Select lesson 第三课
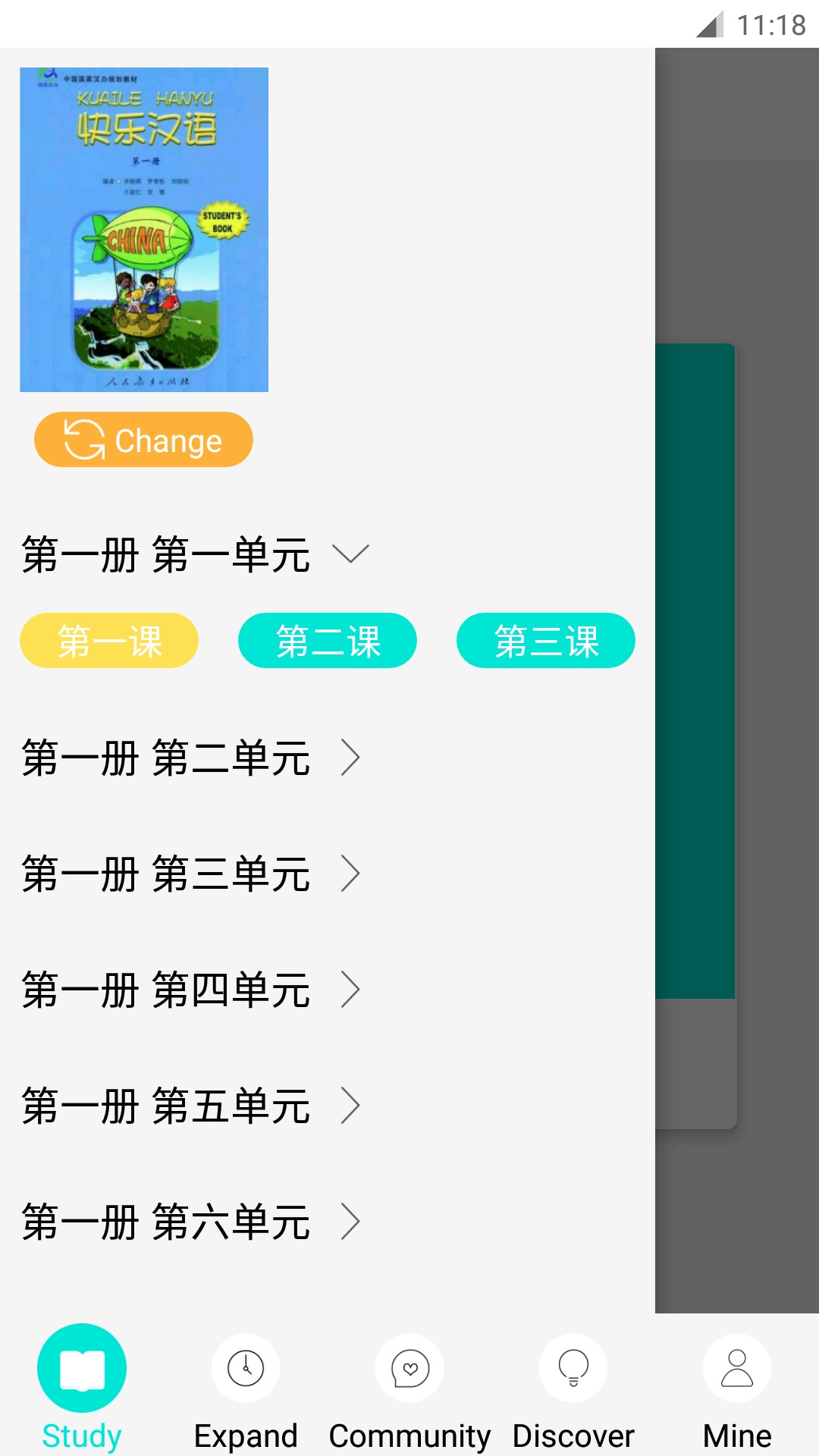 [x=545, y=641]
